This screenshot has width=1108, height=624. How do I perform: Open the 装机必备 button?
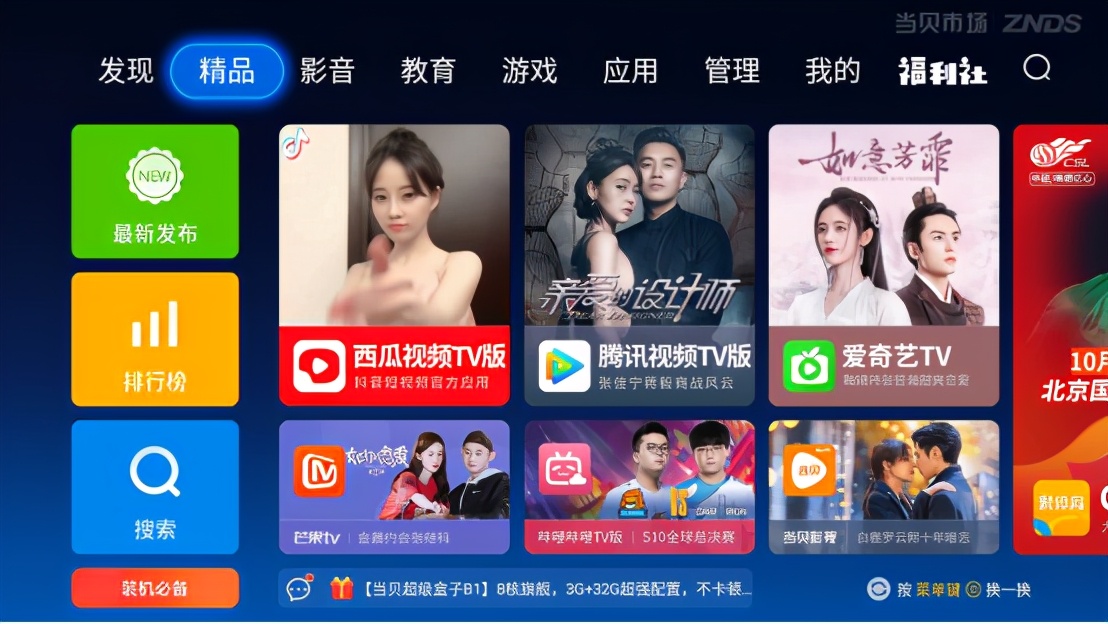pos(155,588)
